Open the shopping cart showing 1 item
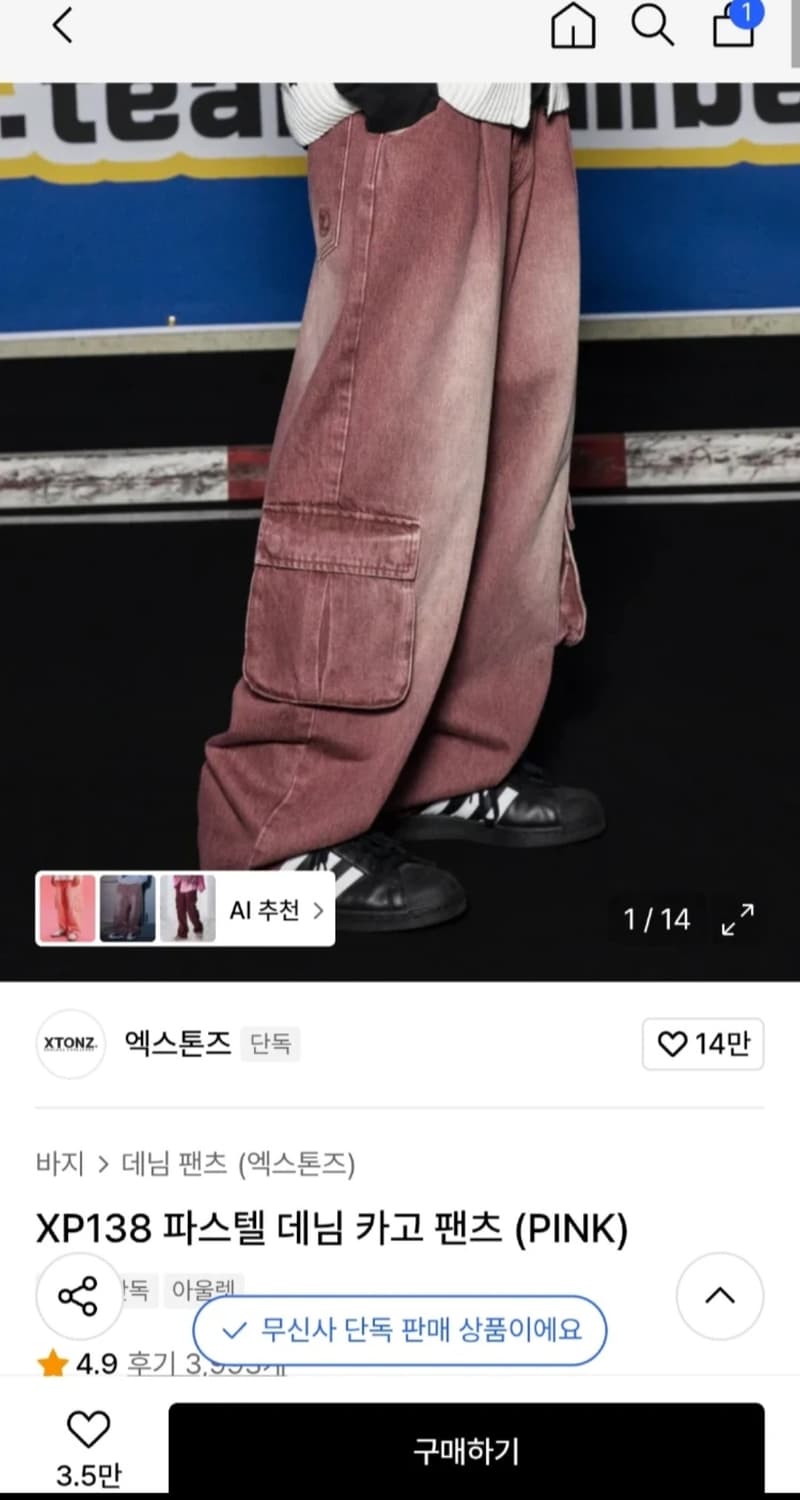Image resolution: width=800 pixels, height=1500 pixels. coord(733,27)
